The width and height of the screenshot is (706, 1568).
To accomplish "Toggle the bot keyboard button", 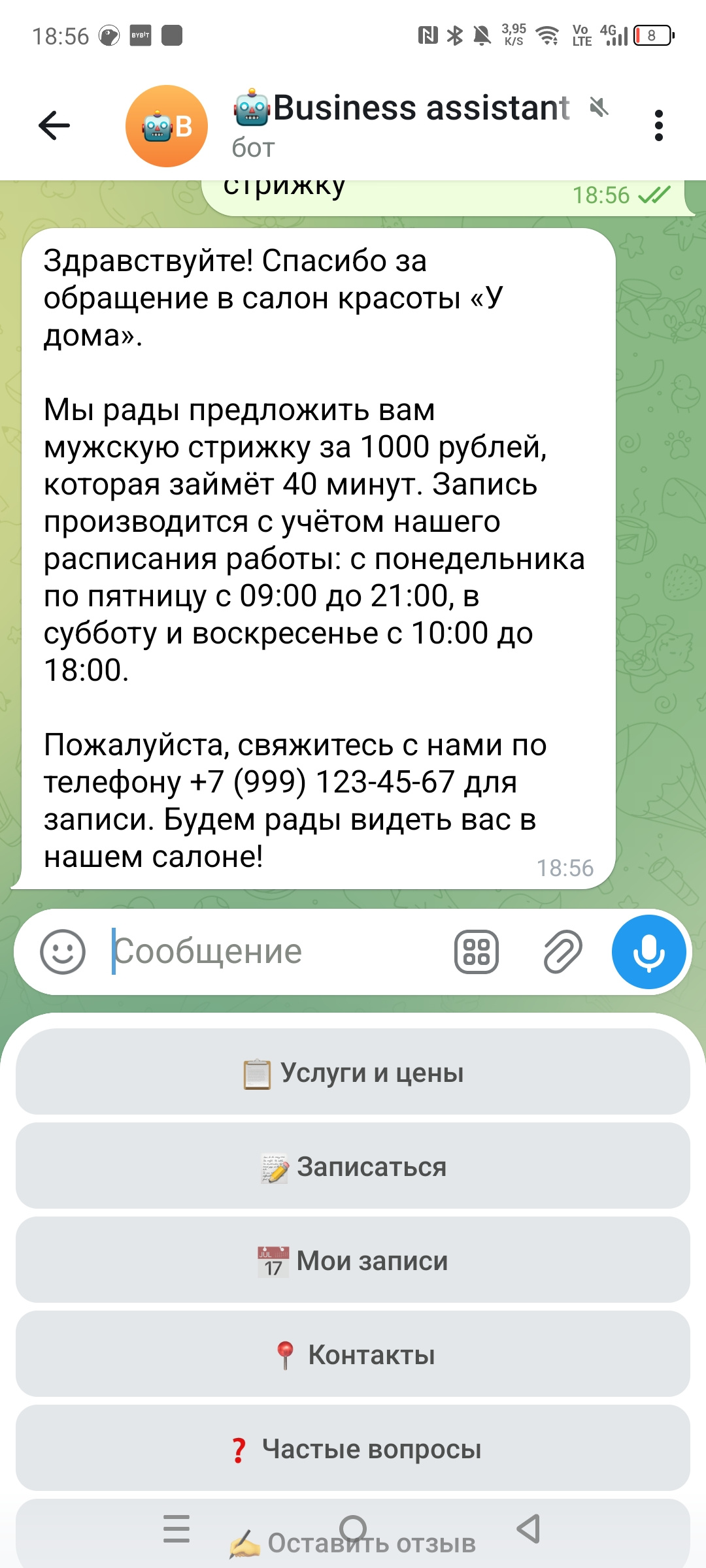I will click(x=477, y=951).
